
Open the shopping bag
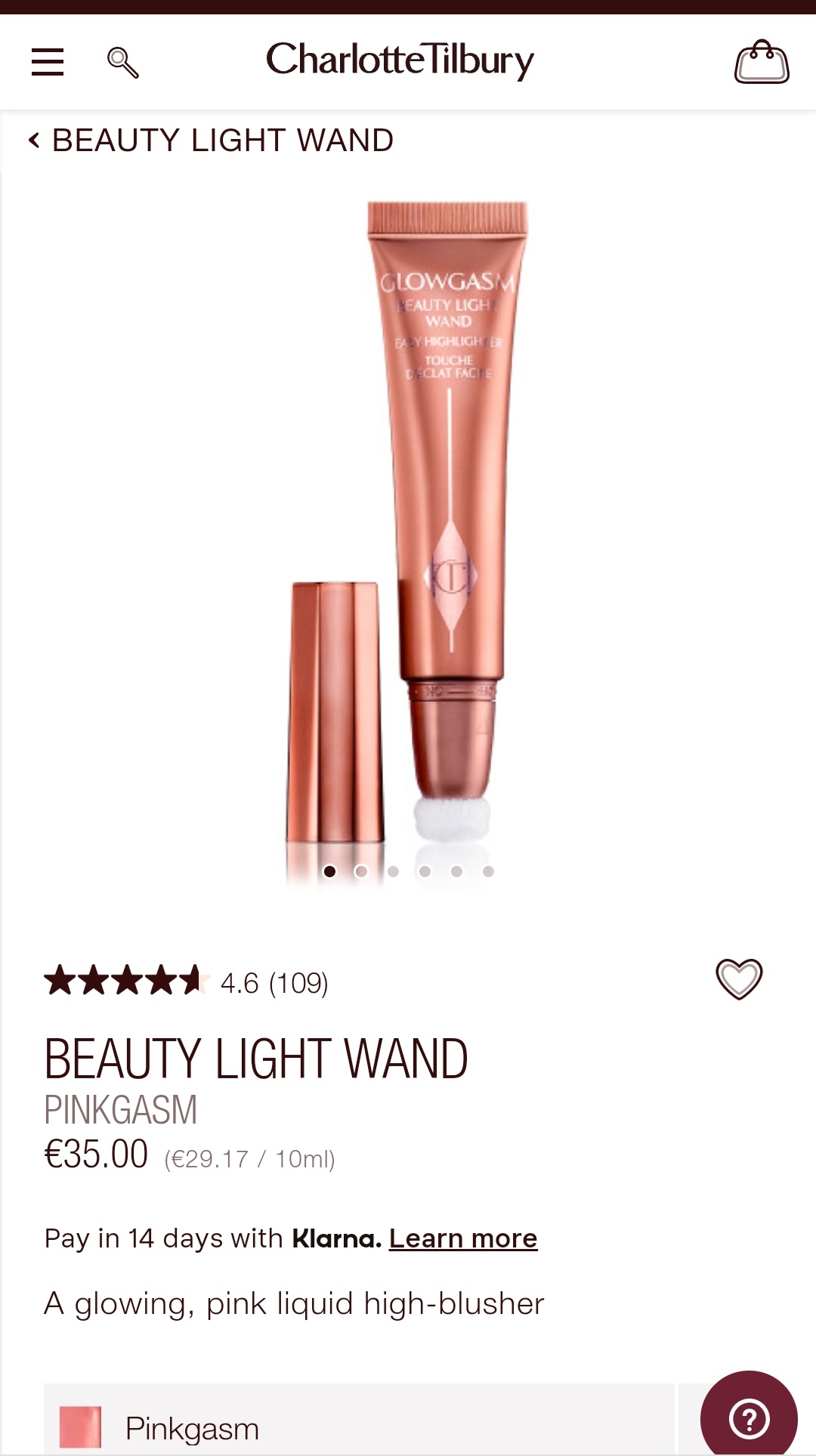click(x=762, y=61)
